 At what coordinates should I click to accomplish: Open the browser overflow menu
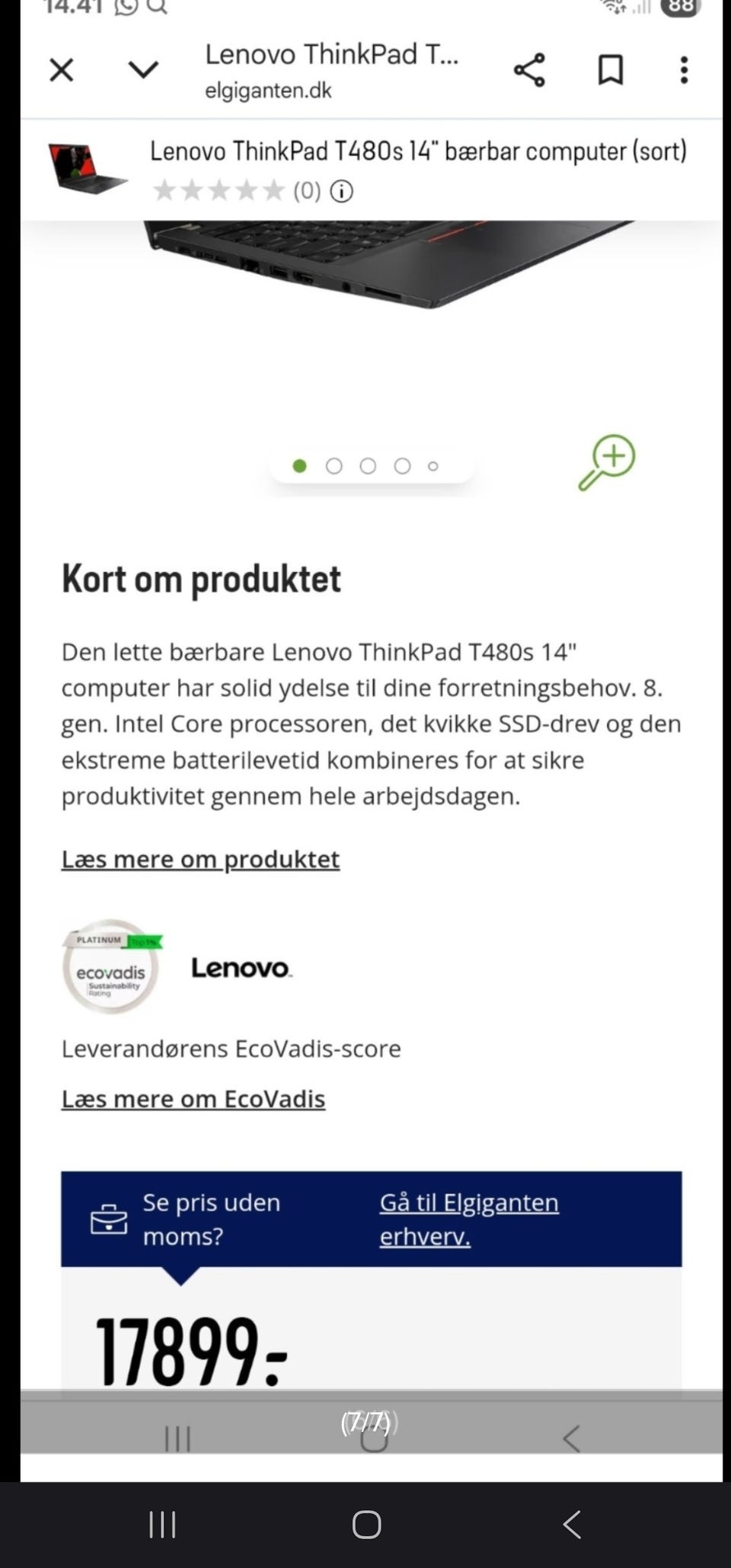click(684, 70)
